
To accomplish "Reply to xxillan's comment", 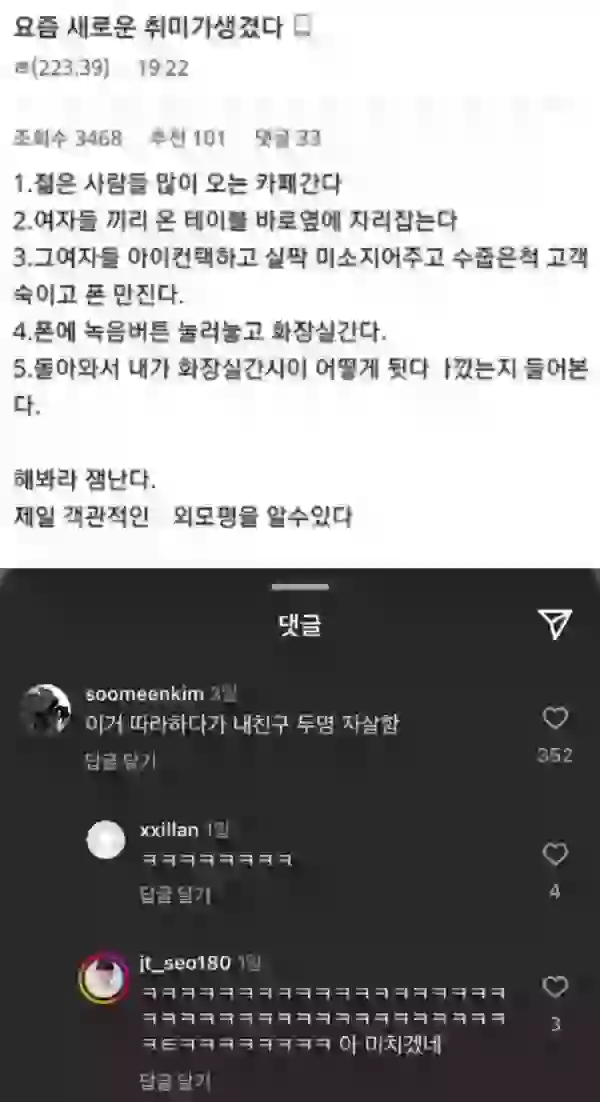I will pos(175,895).
